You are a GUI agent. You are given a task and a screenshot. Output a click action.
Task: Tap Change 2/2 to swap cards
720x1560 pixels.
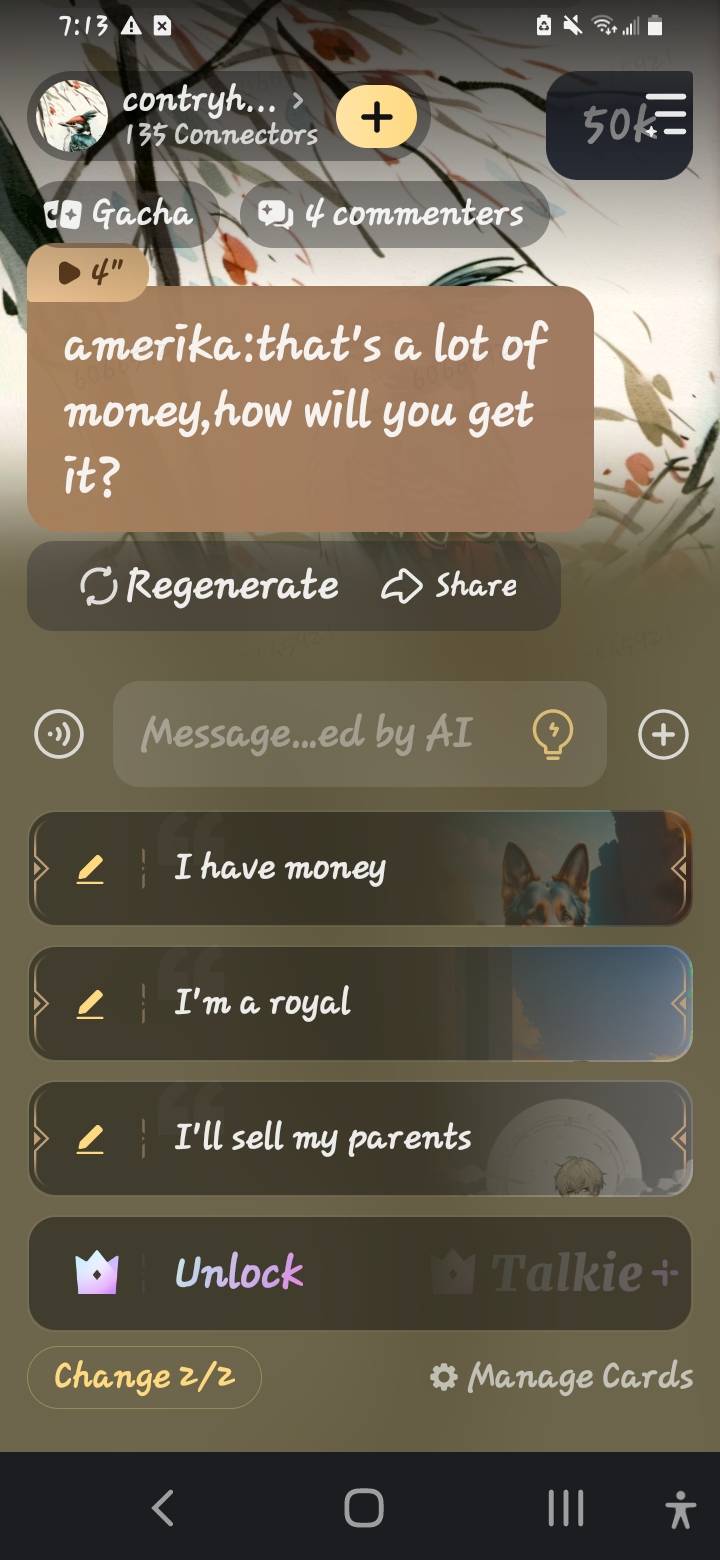[x=144, y=1377]
